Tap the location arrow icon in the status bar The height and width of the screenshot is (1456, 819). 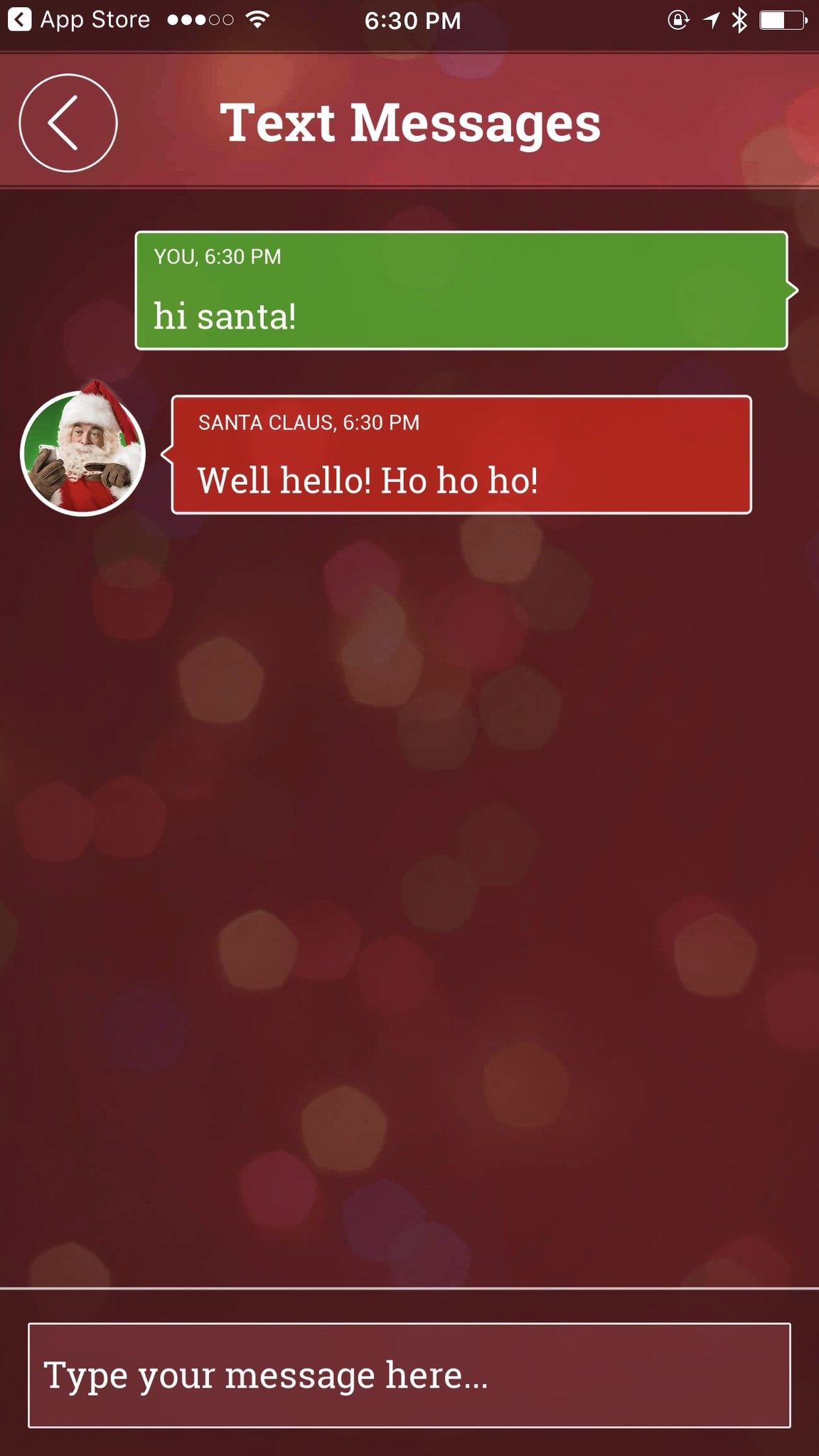tap(712, 20)
